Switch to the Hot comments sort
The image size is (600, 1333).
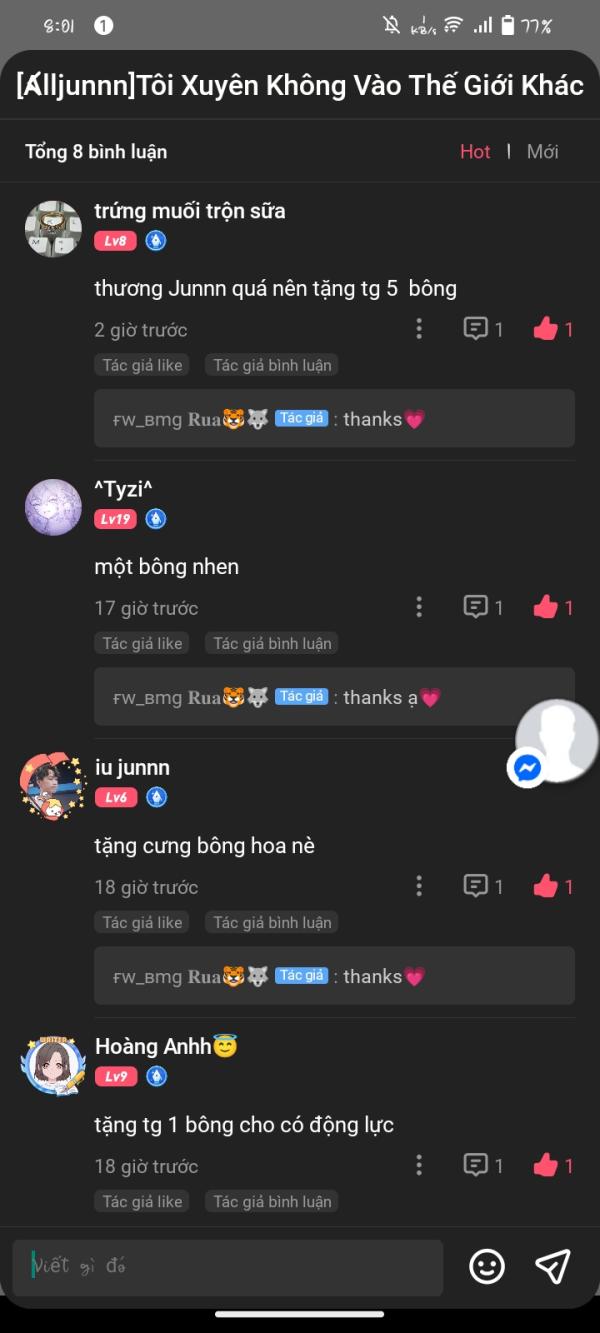click(475, 151)
